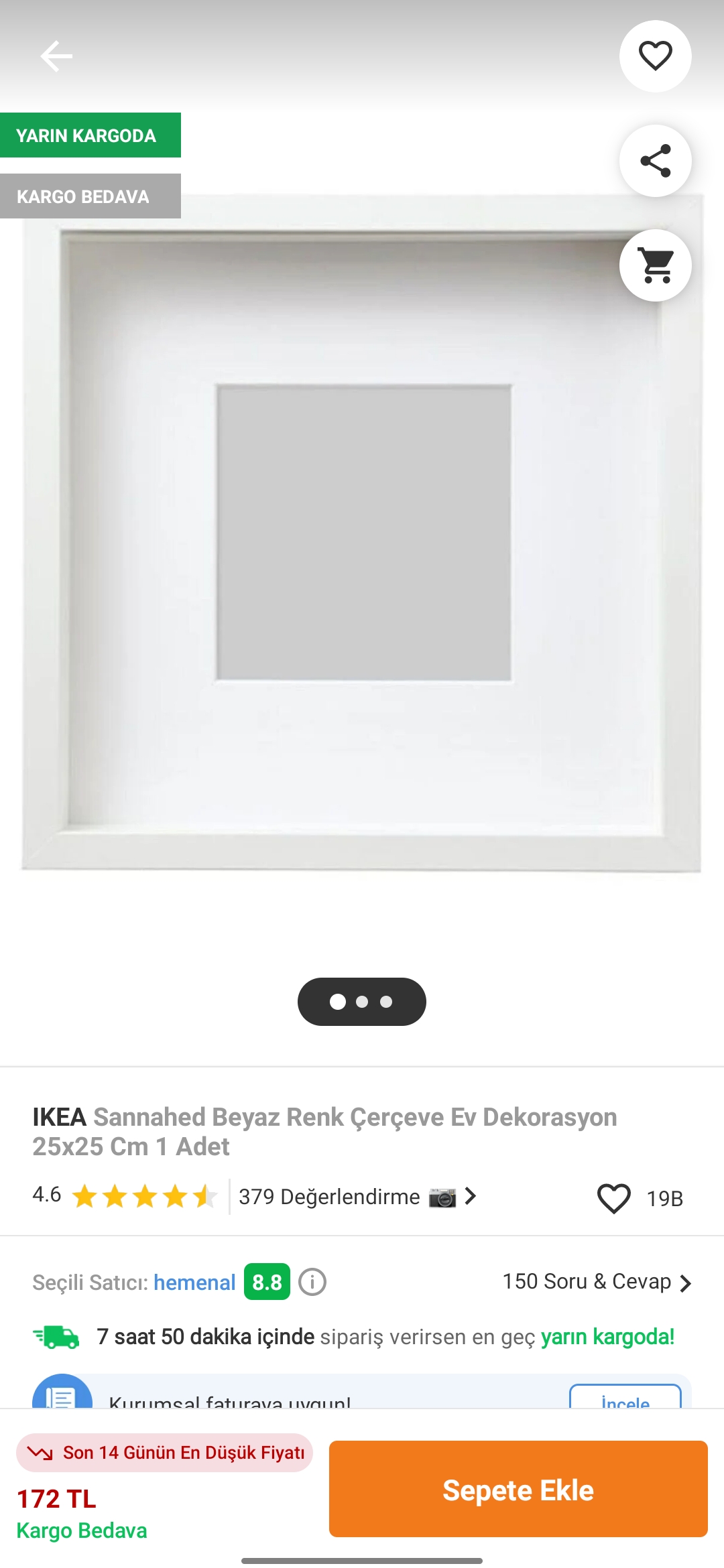The height and width of the screenshot is (1568, 724).
Task: Open seller hemenal's page
Action: coord(194,1282)
